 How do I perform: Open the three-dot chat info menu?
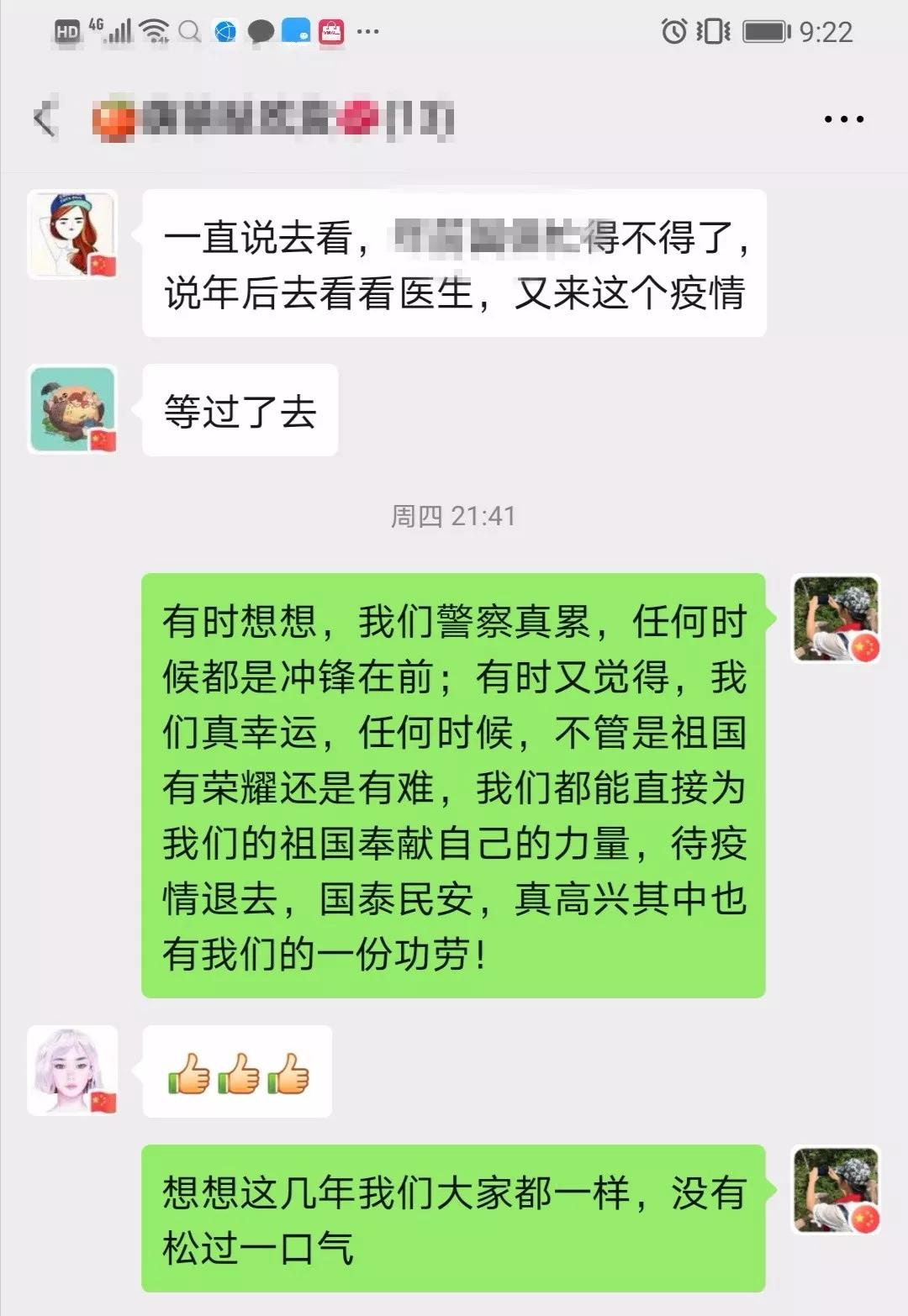[843, 119]
